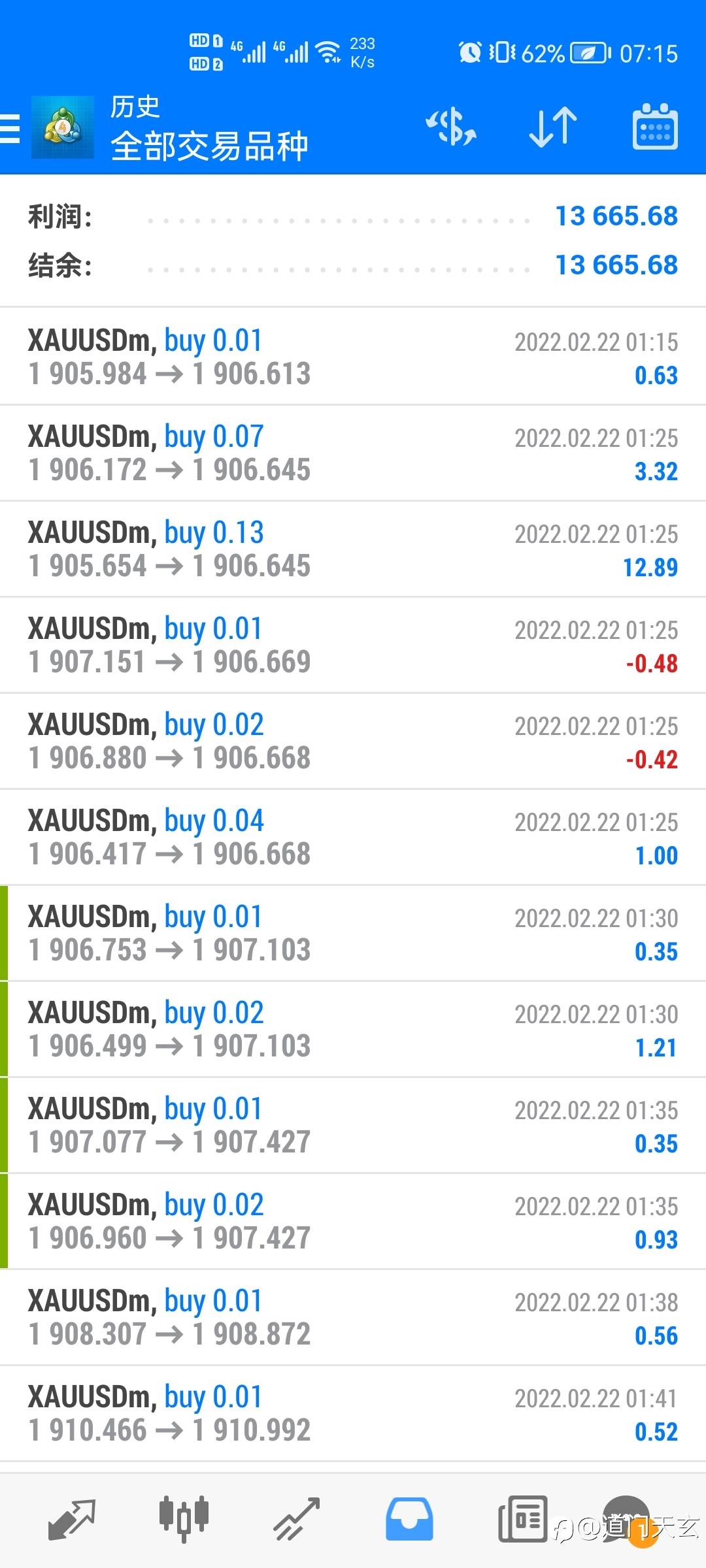Open the 01:41 trade with profit 0.52

tap(353, 1414)
